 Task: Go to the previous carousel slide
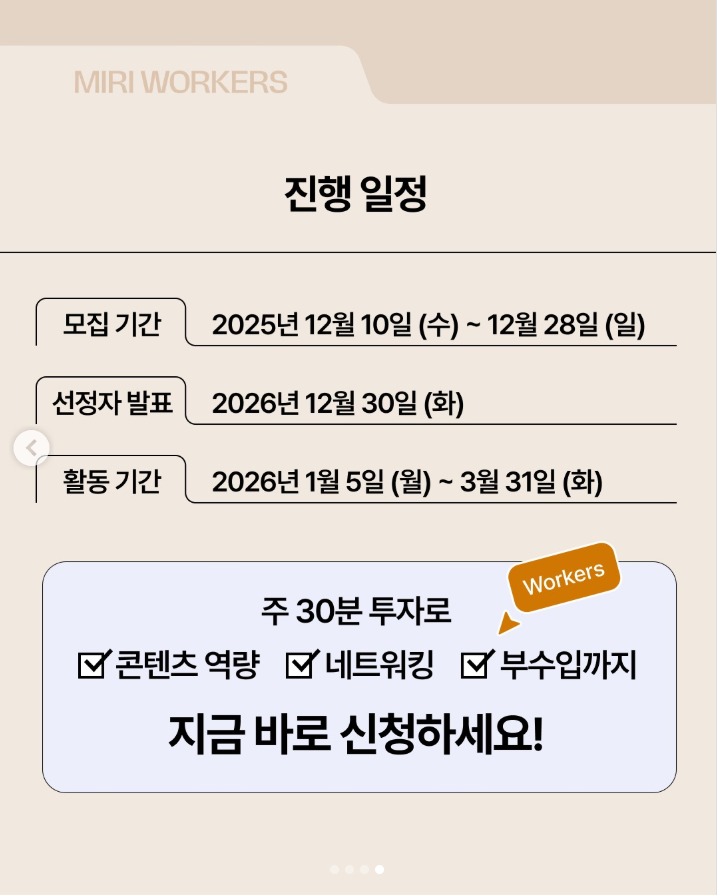[x=31, y=448]
